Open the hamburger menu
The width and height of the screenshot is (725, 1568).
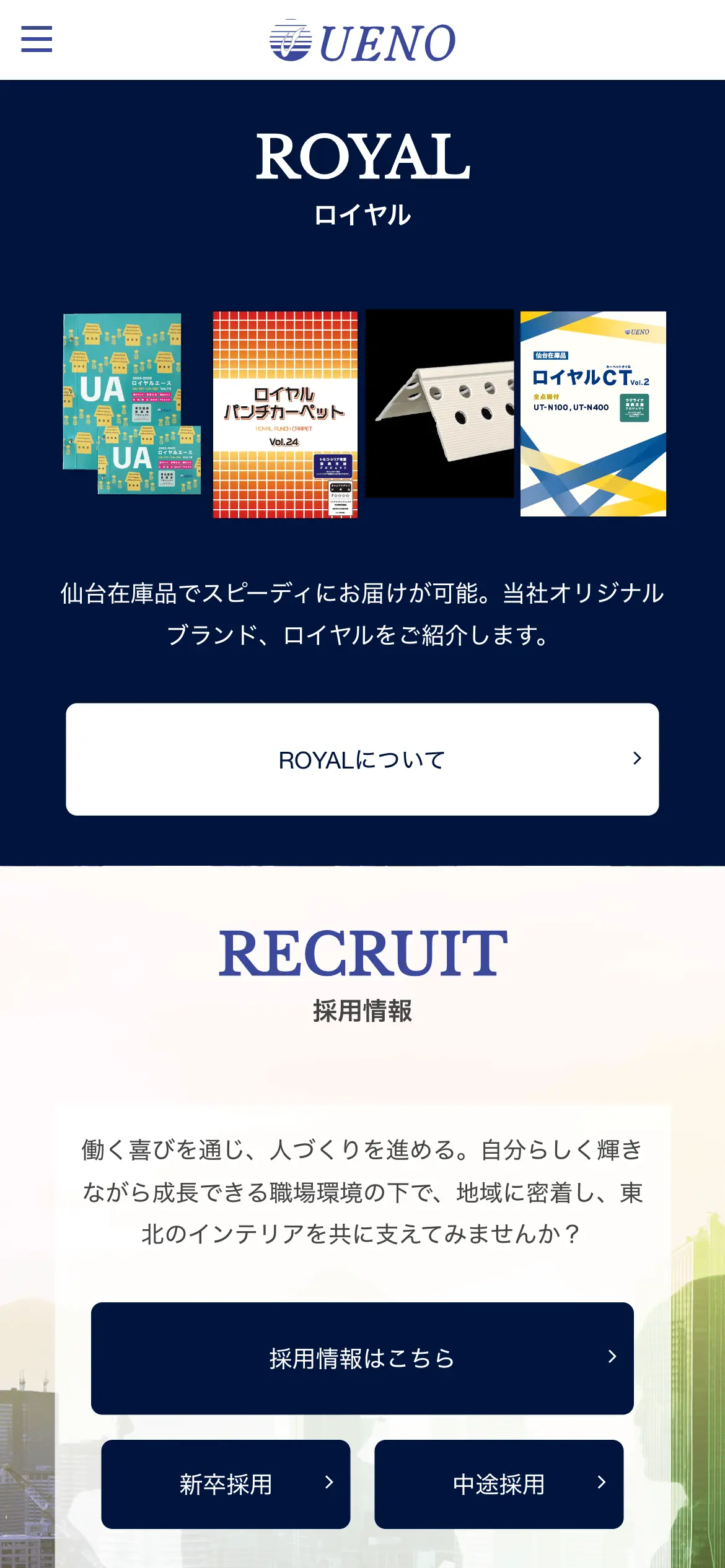click(37, 39)
